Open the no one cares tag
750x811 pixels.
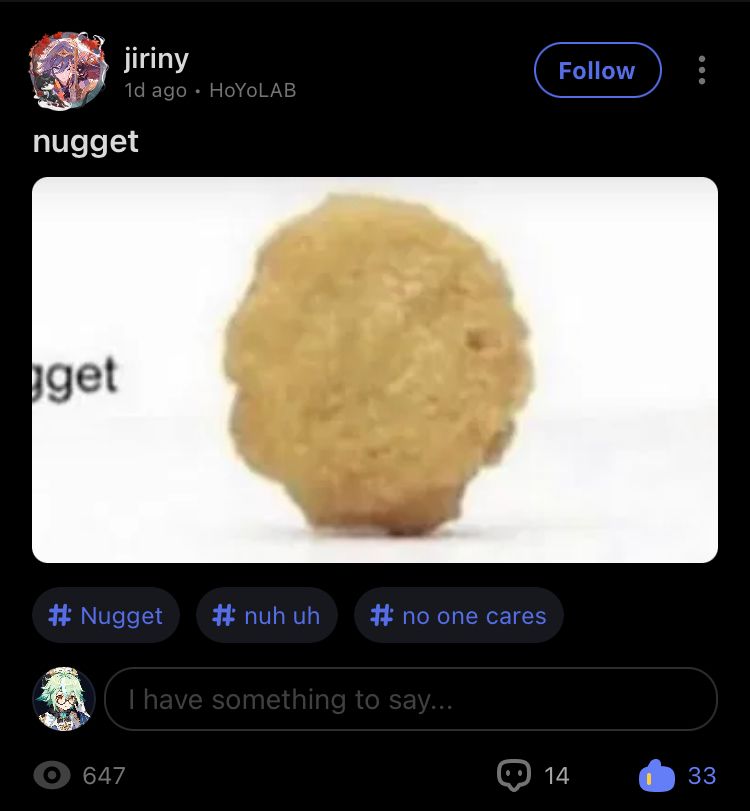coord(458,615)
